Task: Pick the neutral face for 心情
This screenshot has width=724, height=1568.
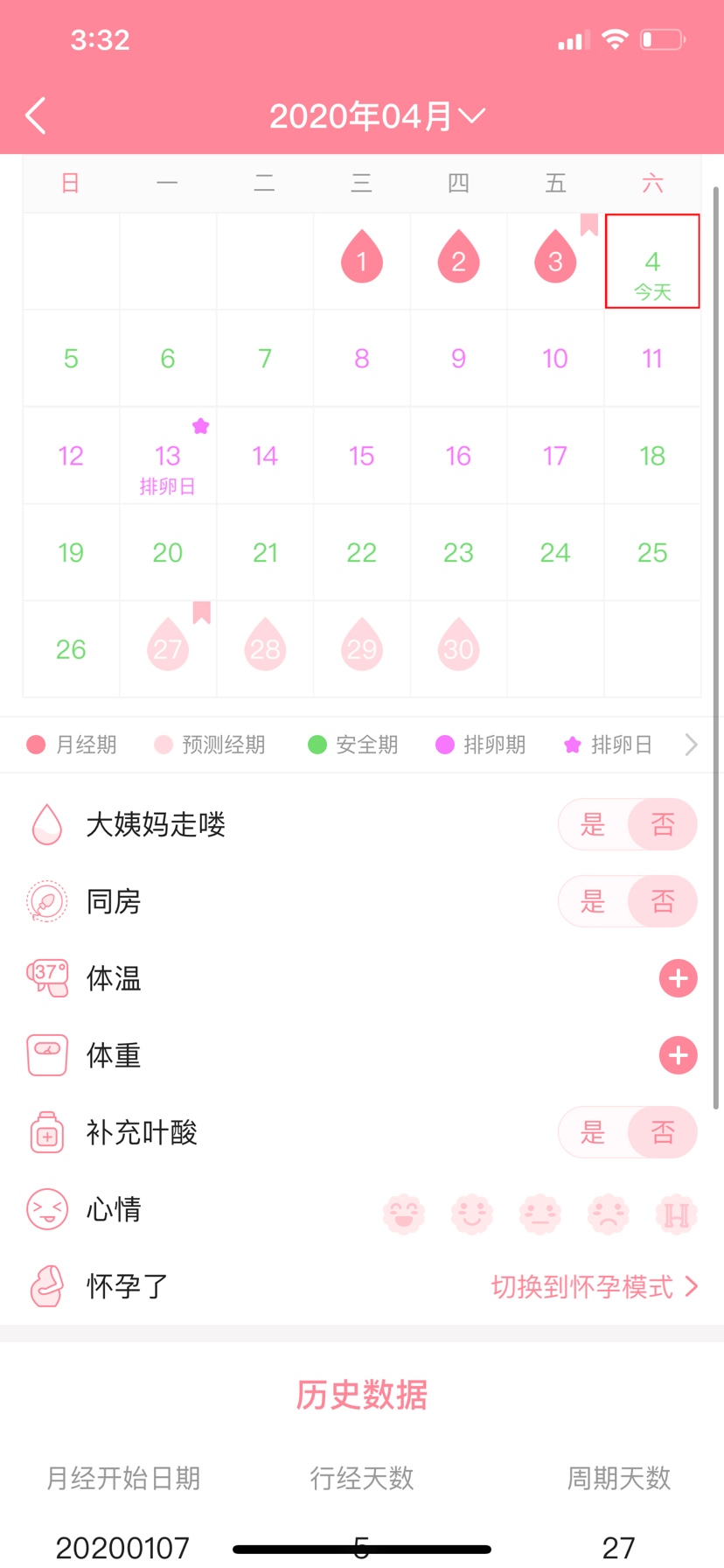Action: click(x=540, y=1214)
